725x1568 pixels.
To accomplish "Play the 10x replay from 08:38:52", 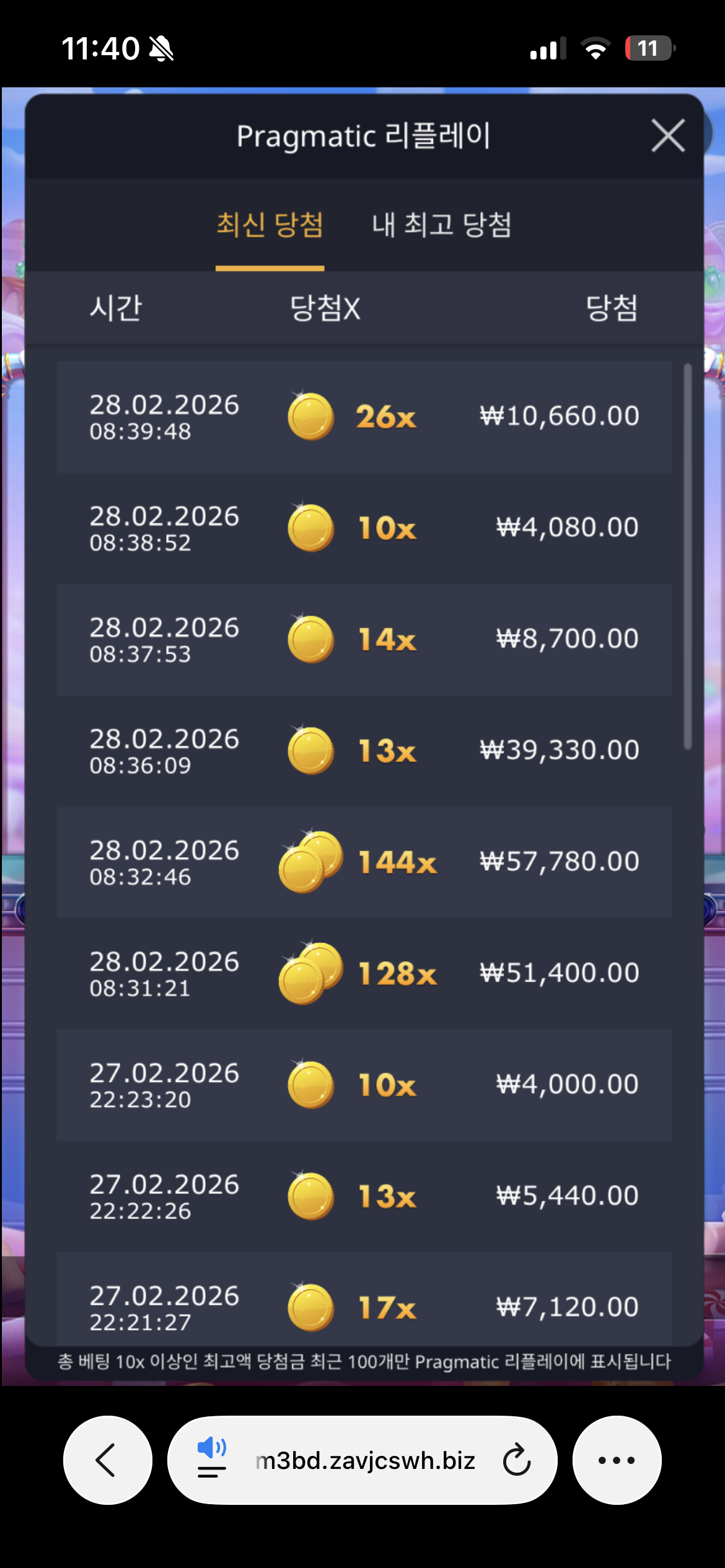I will coord(364,528).
